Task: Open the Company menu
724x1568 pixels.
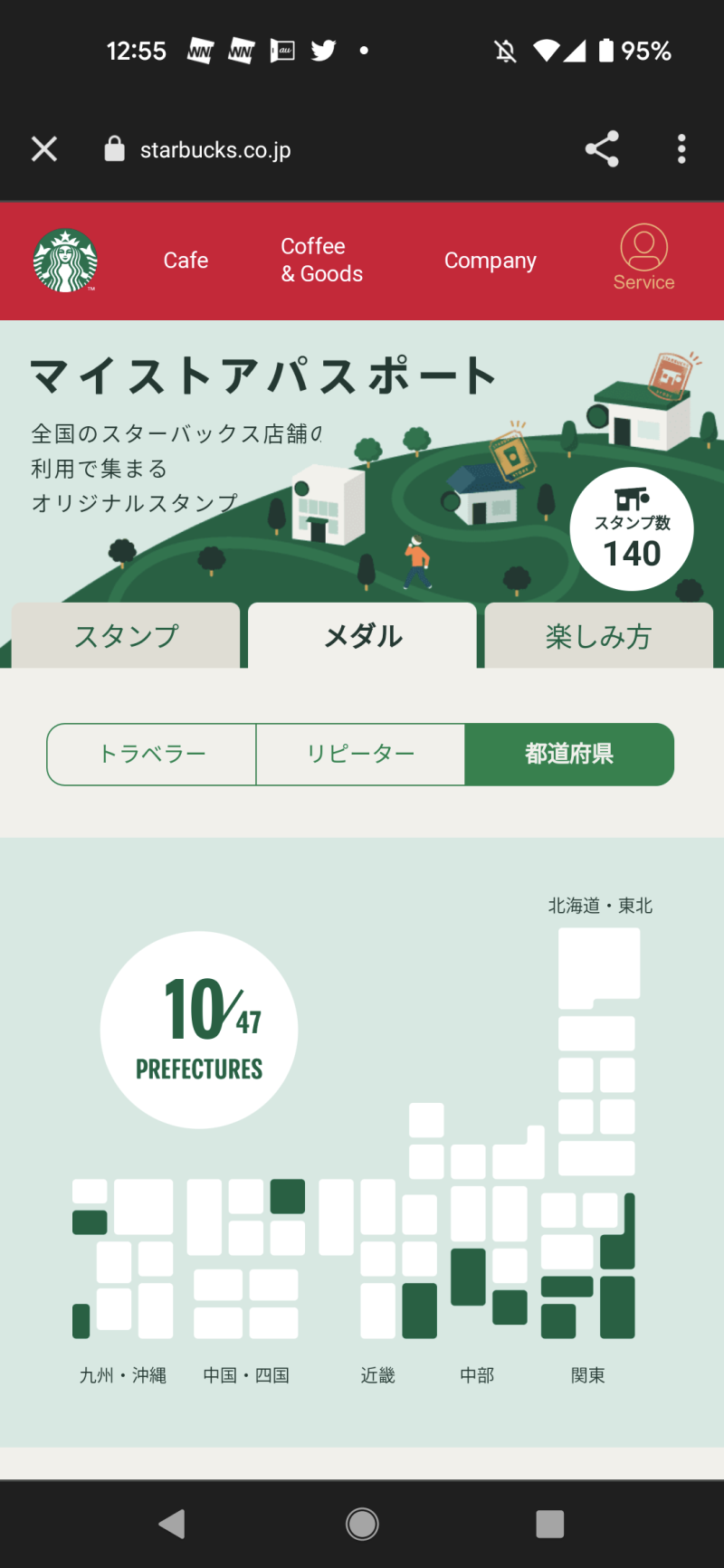Action: (x=490, y=261)
